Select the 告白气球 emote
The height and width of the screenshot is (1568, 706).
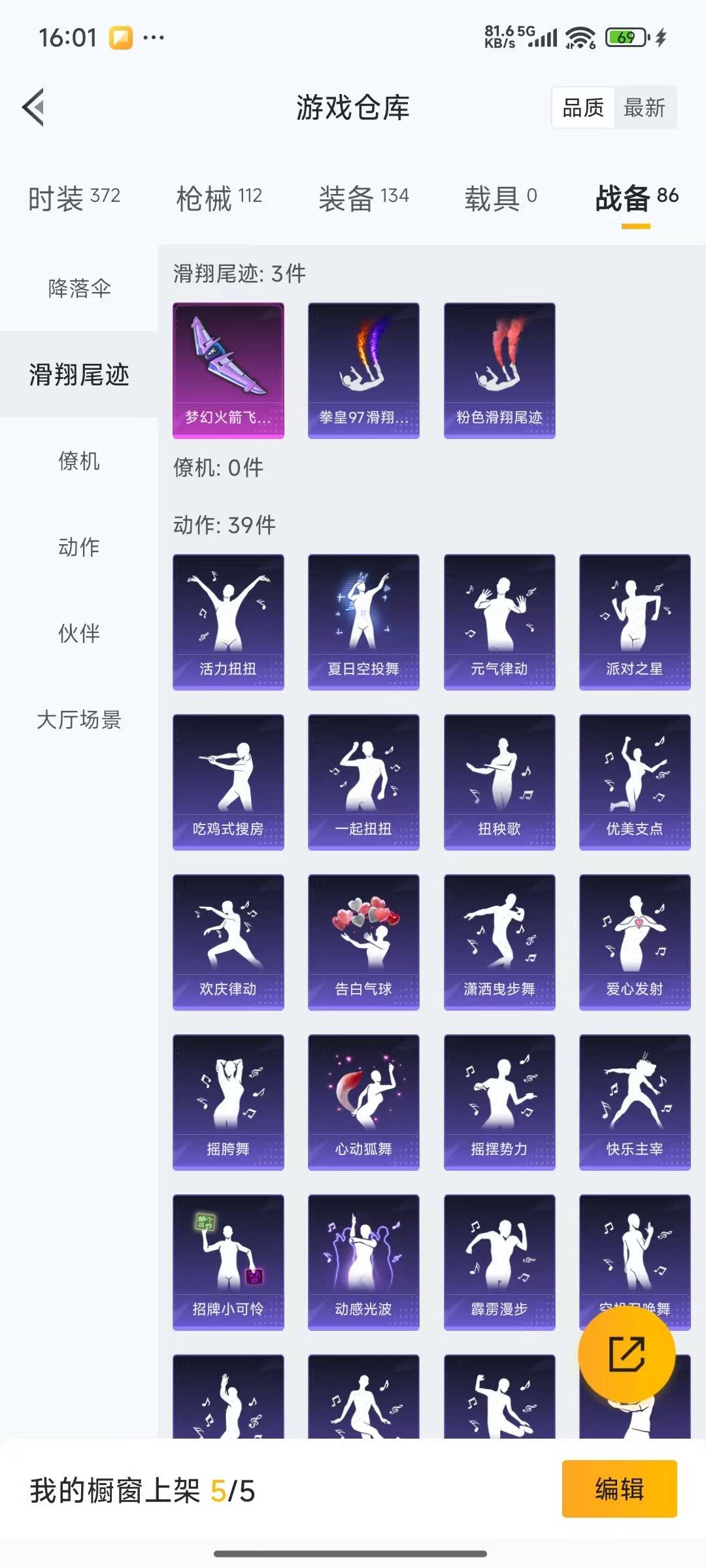point(363,941)
